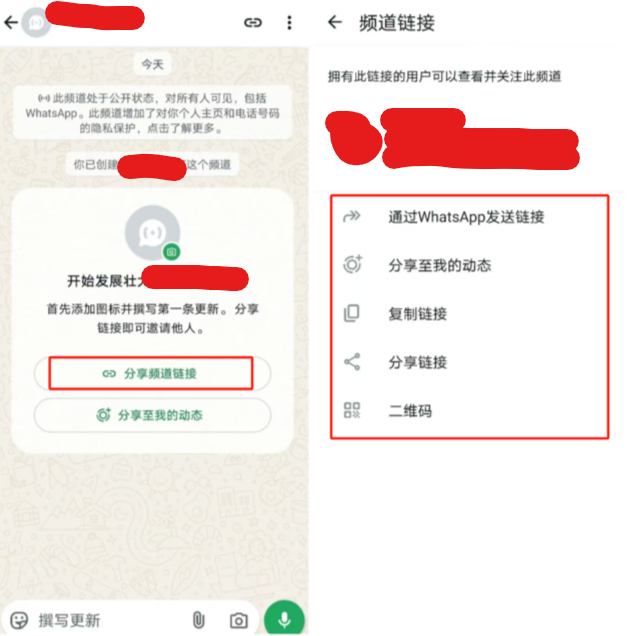629x636 pixels.
Task: Focus the 撰写更新 message field
Action: [100, 620]
